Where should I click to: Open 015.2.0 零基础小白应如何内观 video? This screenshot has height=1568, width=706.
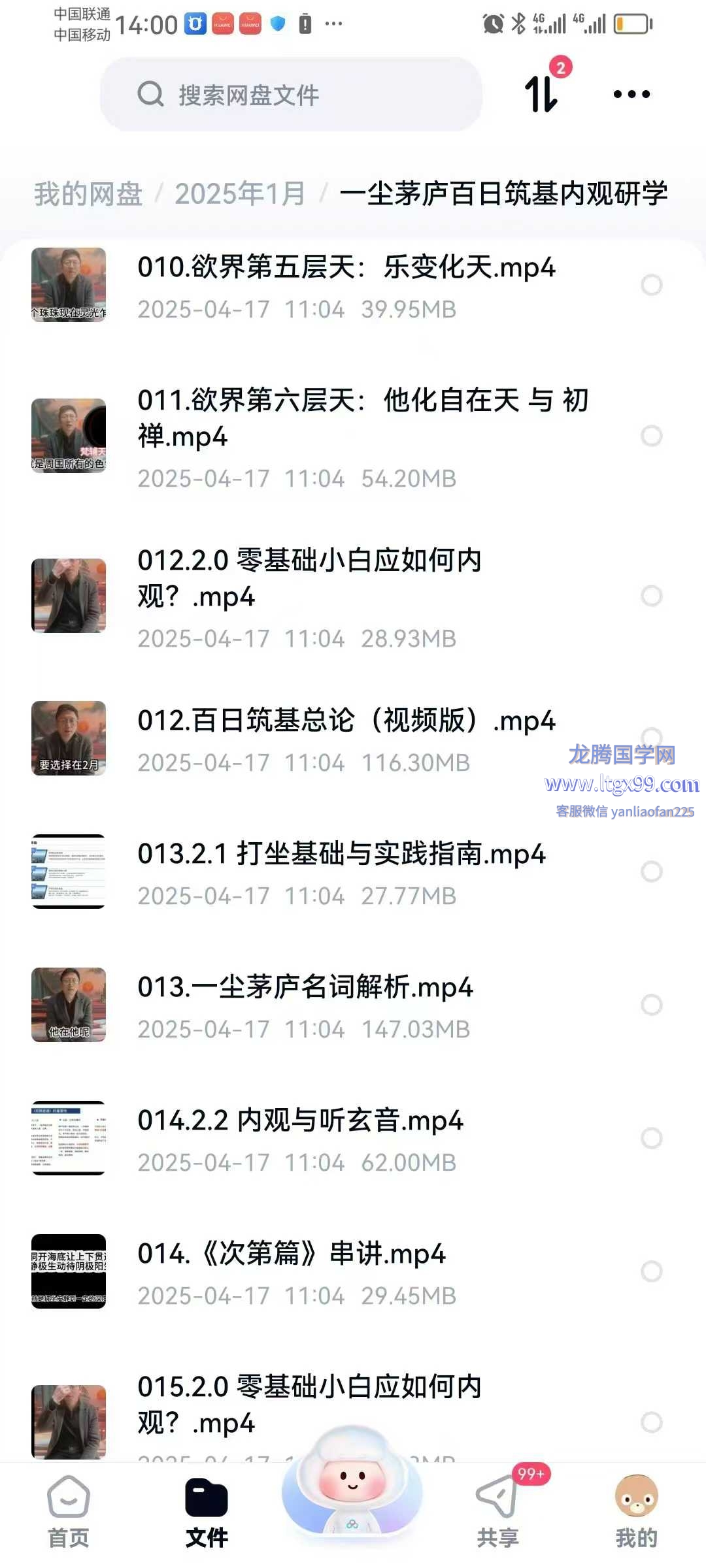[309, 1404]
